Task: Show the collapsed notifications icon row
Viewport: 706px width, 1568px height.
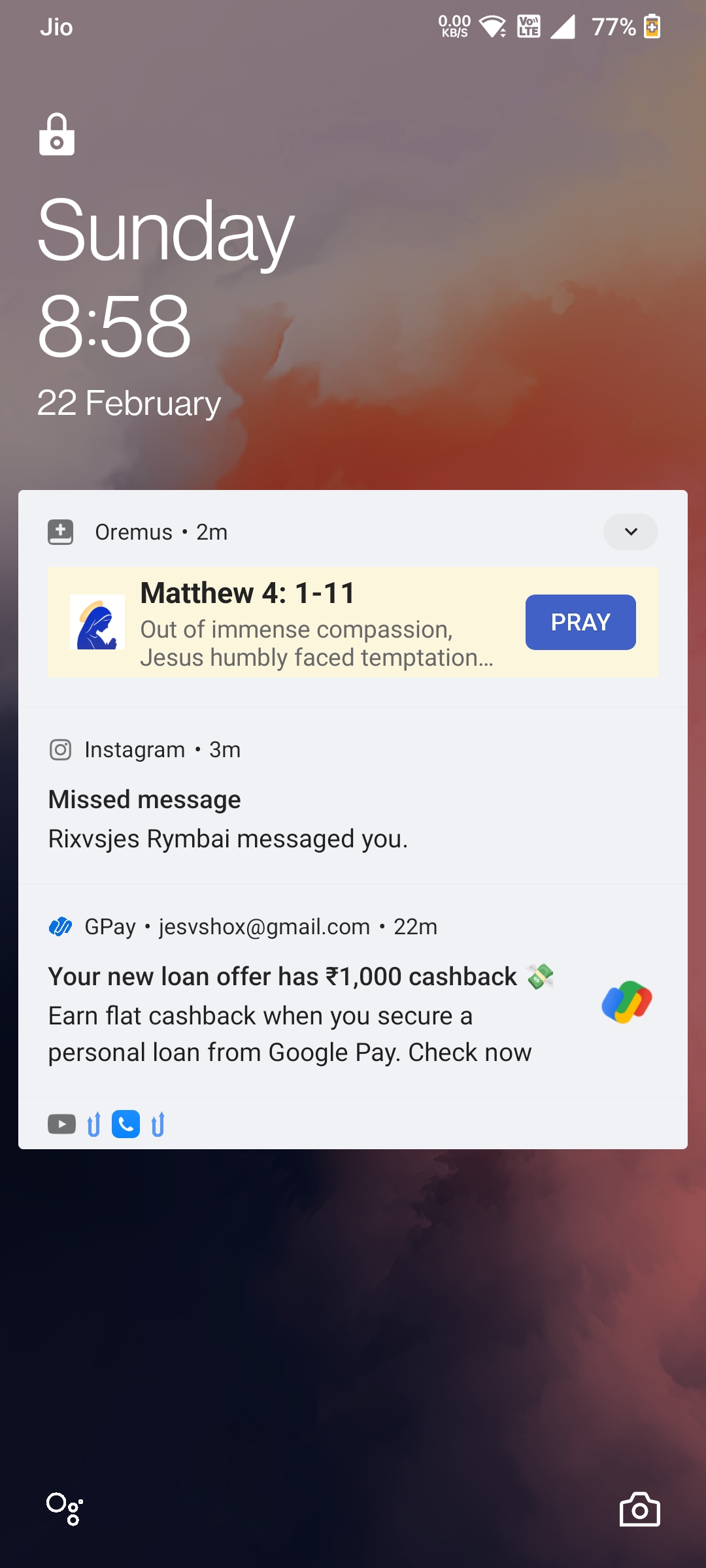Action: click(x=353, y=1124)
